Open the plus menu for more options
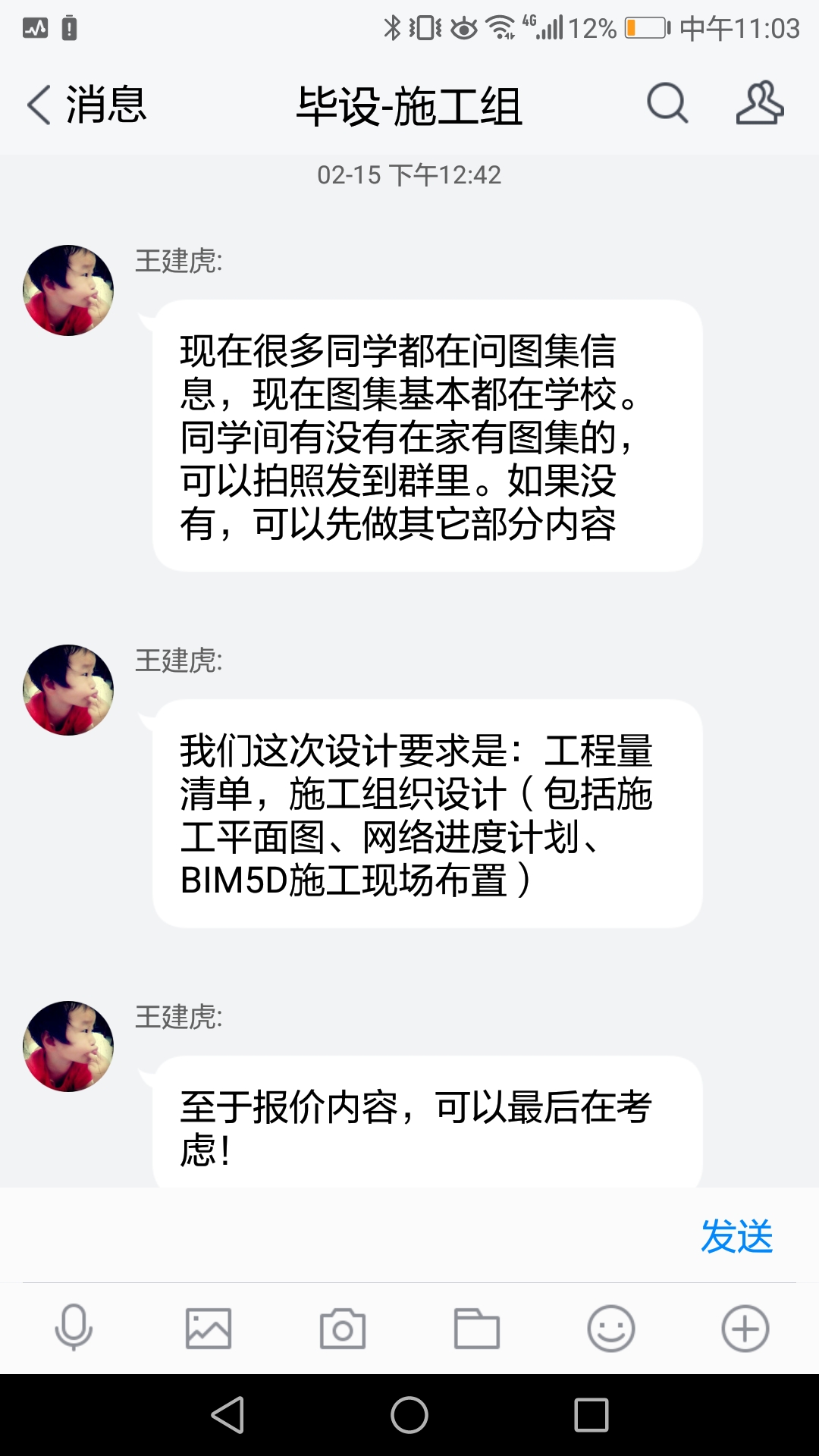Screen dimensions: 819x1456 745,1328
